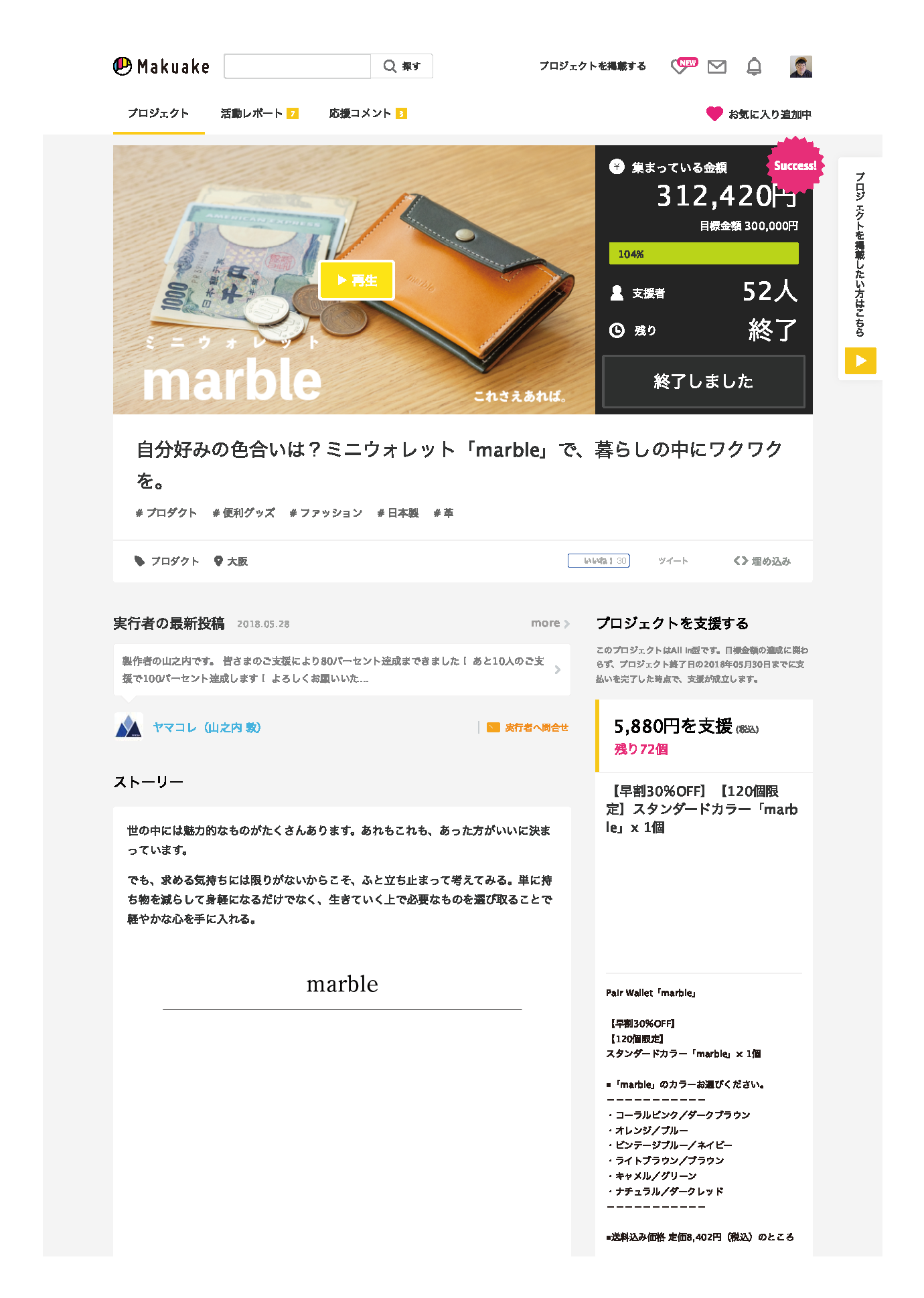The image size is (924, 1298).
Task: Open the messages envelope icon
Action: tap(717, 66)
